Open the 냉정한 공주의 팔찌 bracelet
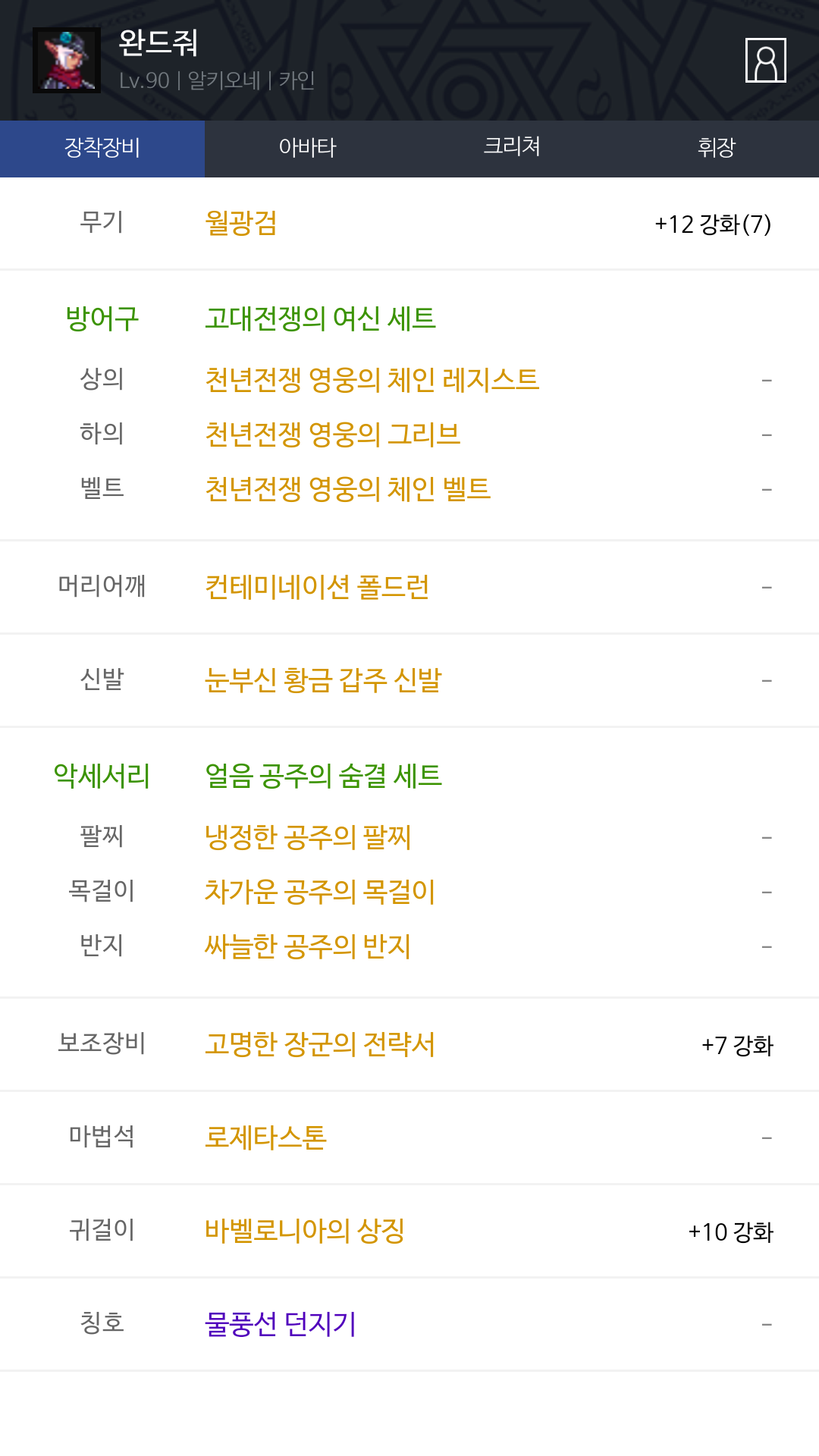Viewport: 819px width, 1456px height. click(308, 837)
